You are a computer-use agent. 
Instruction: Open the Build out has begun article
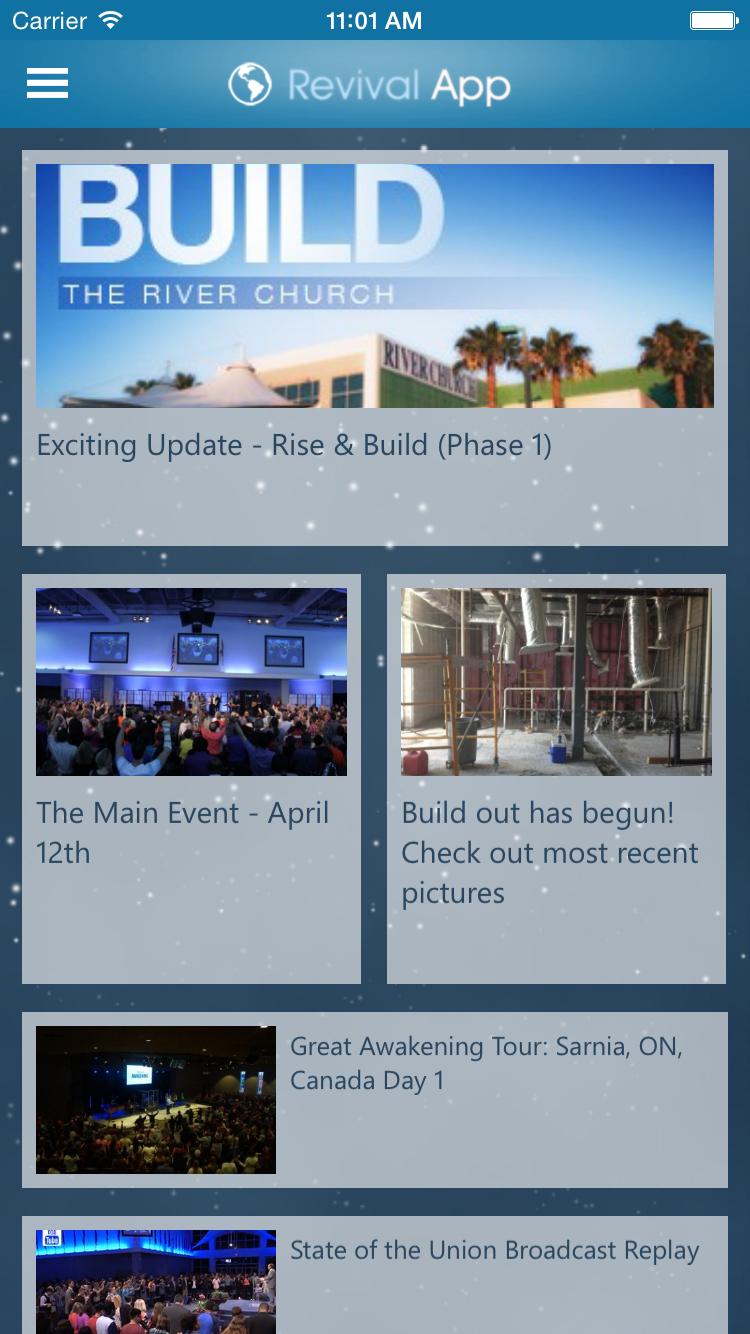(x=550, y=852)
